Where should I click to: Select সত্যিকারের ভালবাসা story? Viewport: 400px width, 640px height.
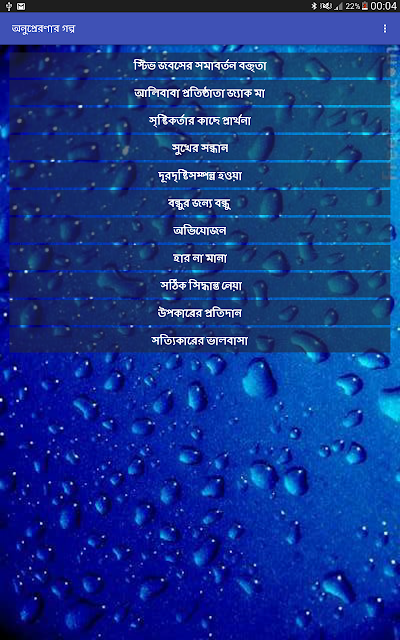pyautogui.click(x=200, y=341)
